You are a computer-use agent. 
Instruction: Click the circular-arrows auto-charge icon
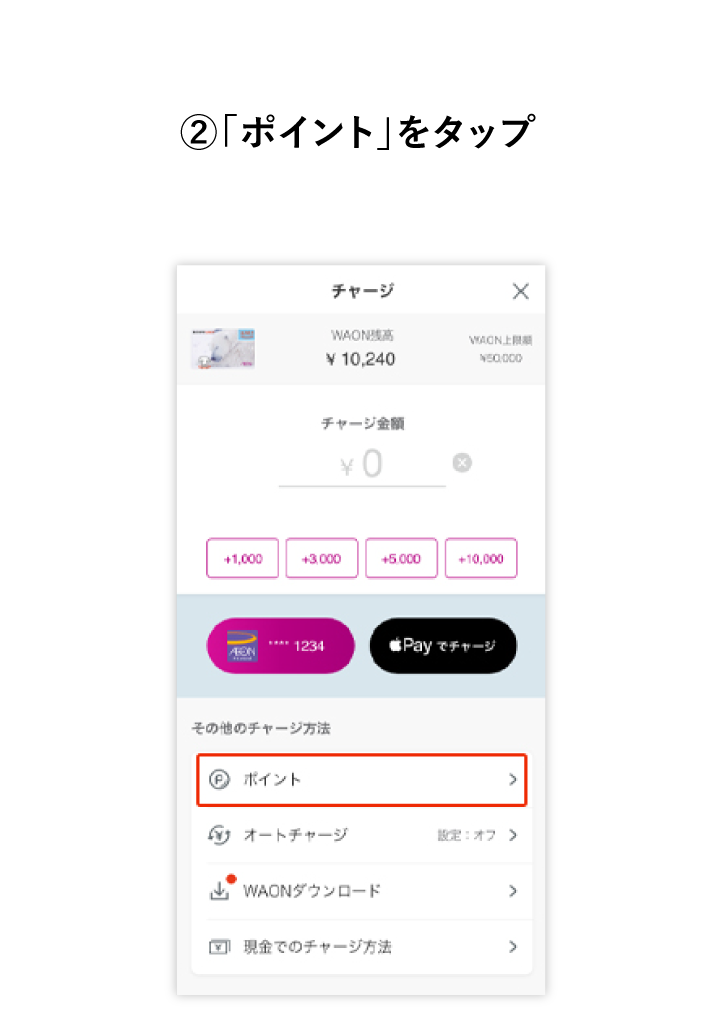coord(219,835)
